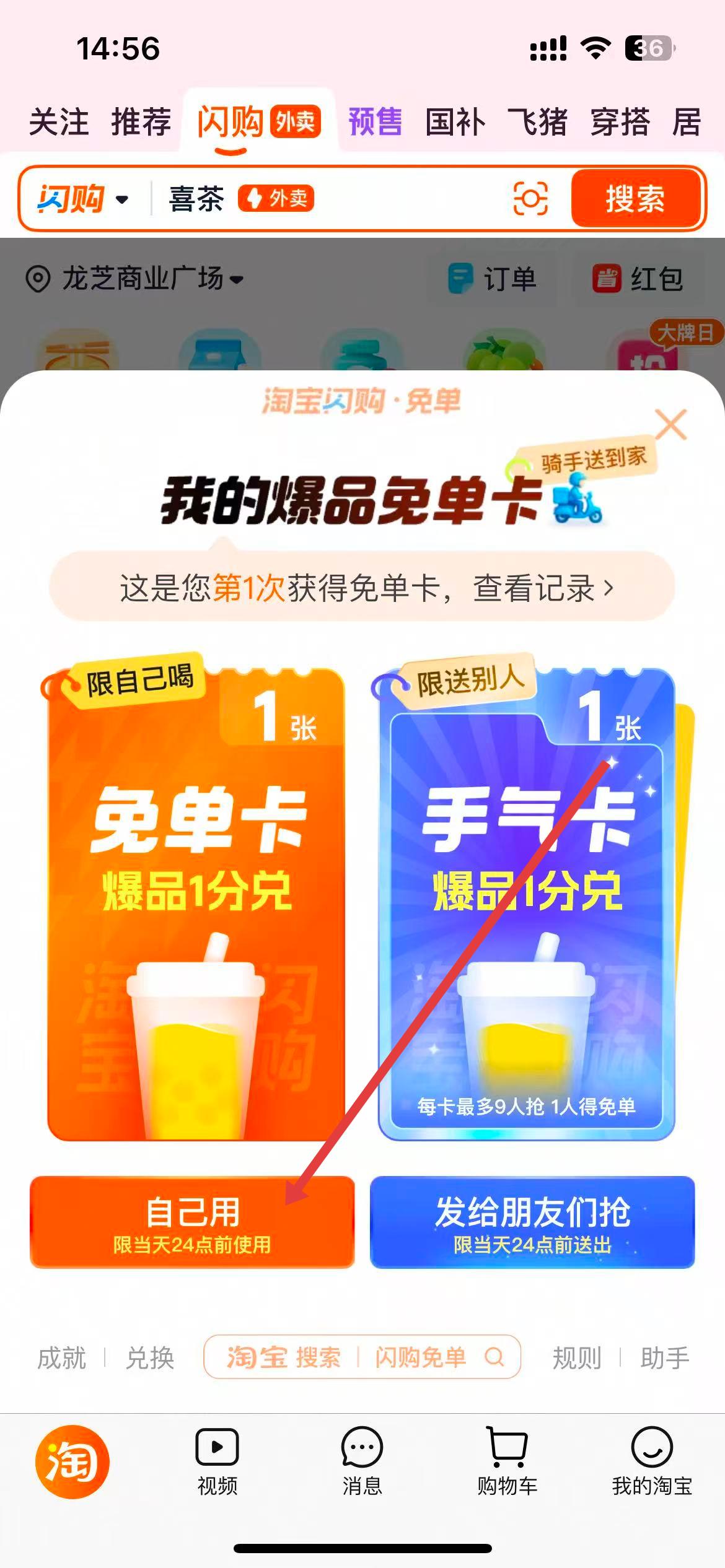725x1568 pixels.
Task: Go to 消息 messages tab
Action: (362, 1461)
